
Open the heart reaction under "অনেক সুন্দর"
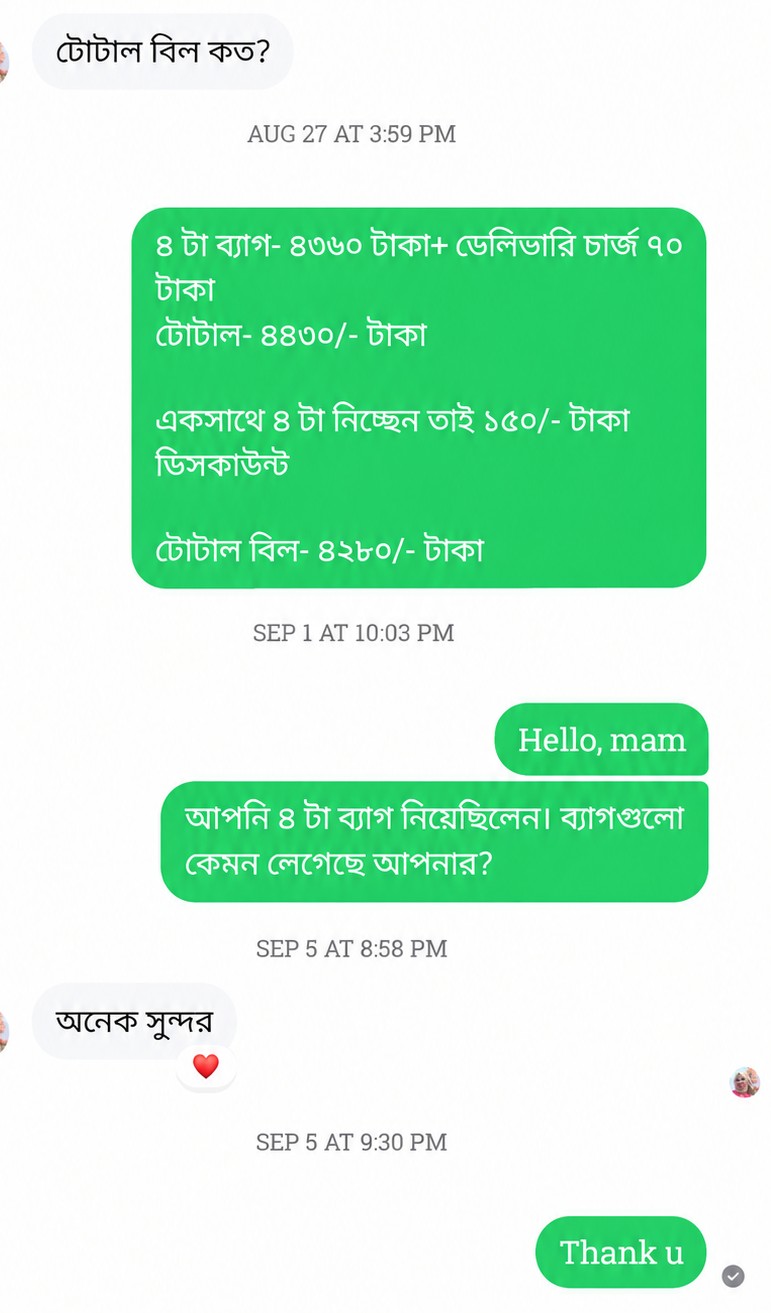click(x=206, y=1067)
